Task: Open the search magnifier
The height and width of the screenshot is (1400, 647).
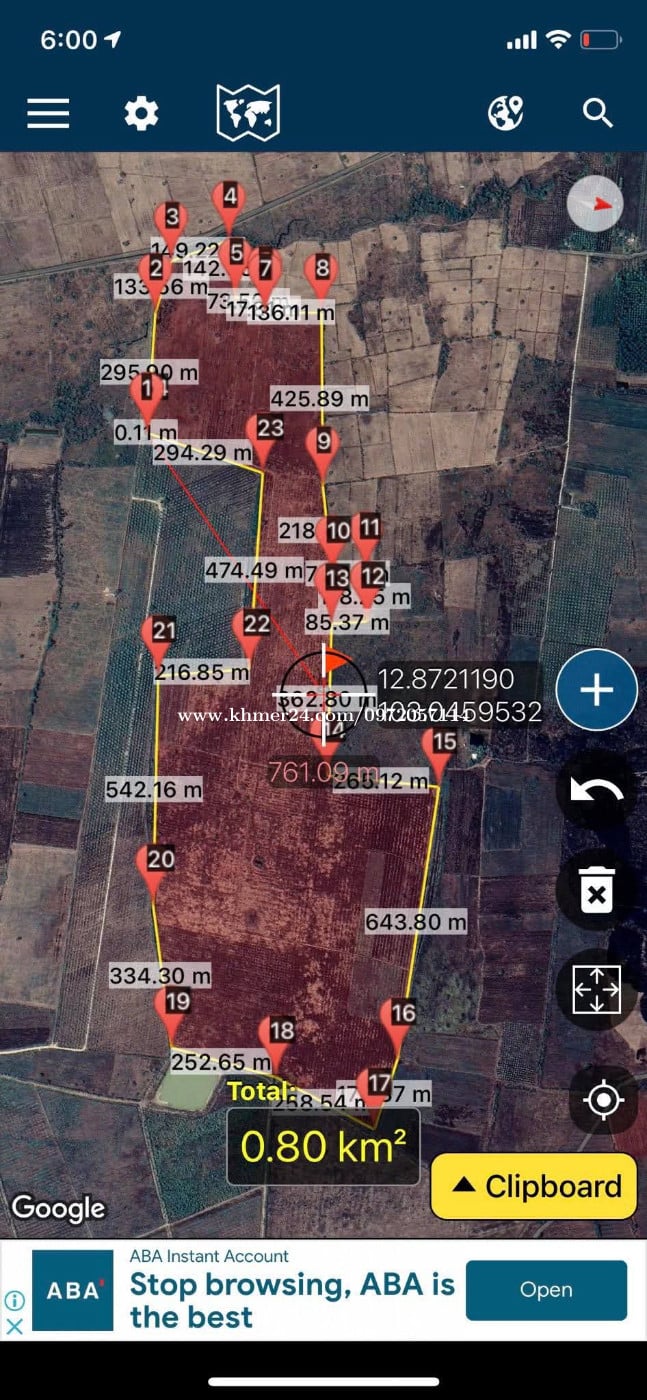Action: (x=598, y=113)
